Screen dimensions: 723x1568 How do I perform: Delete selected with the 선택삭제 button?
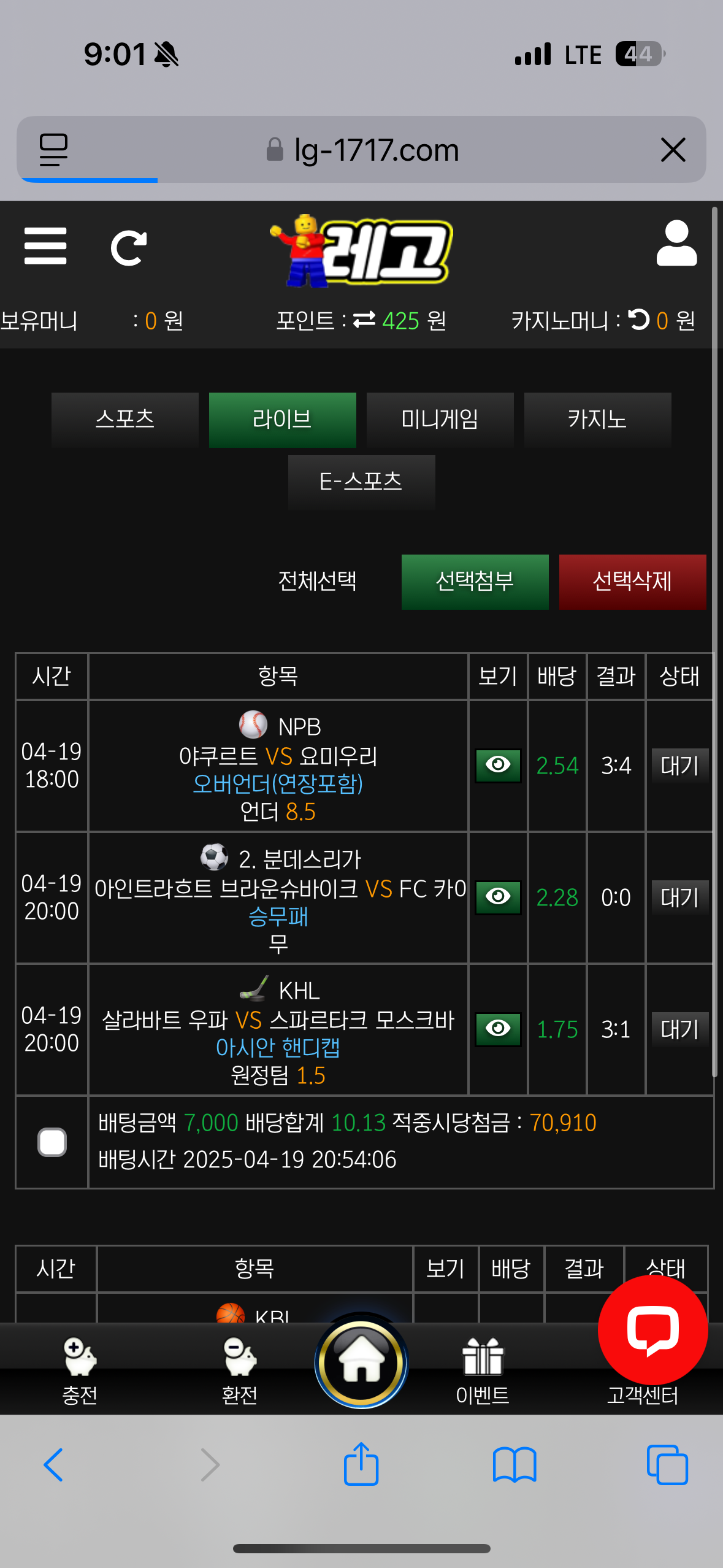632,582
